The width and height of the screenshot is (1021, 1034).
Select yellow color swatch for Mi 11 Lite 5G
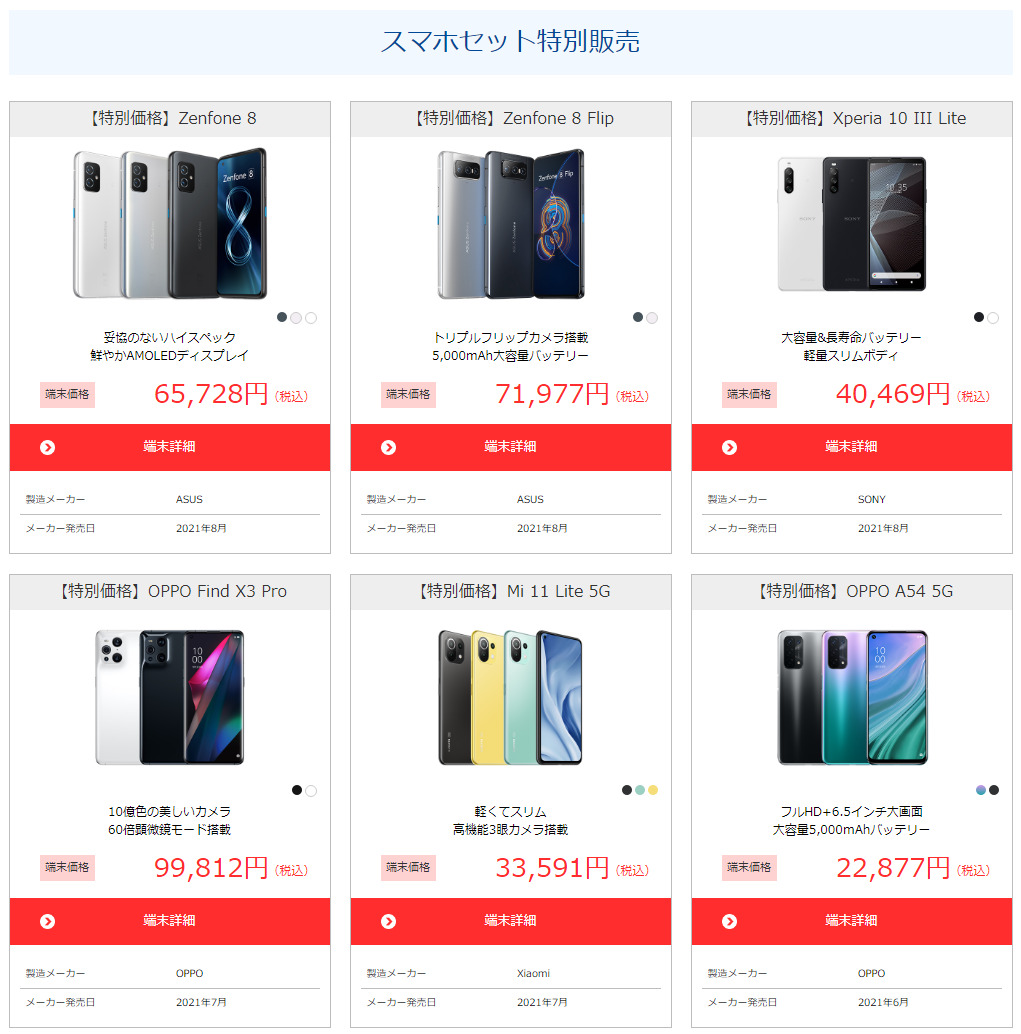point(653,791)
